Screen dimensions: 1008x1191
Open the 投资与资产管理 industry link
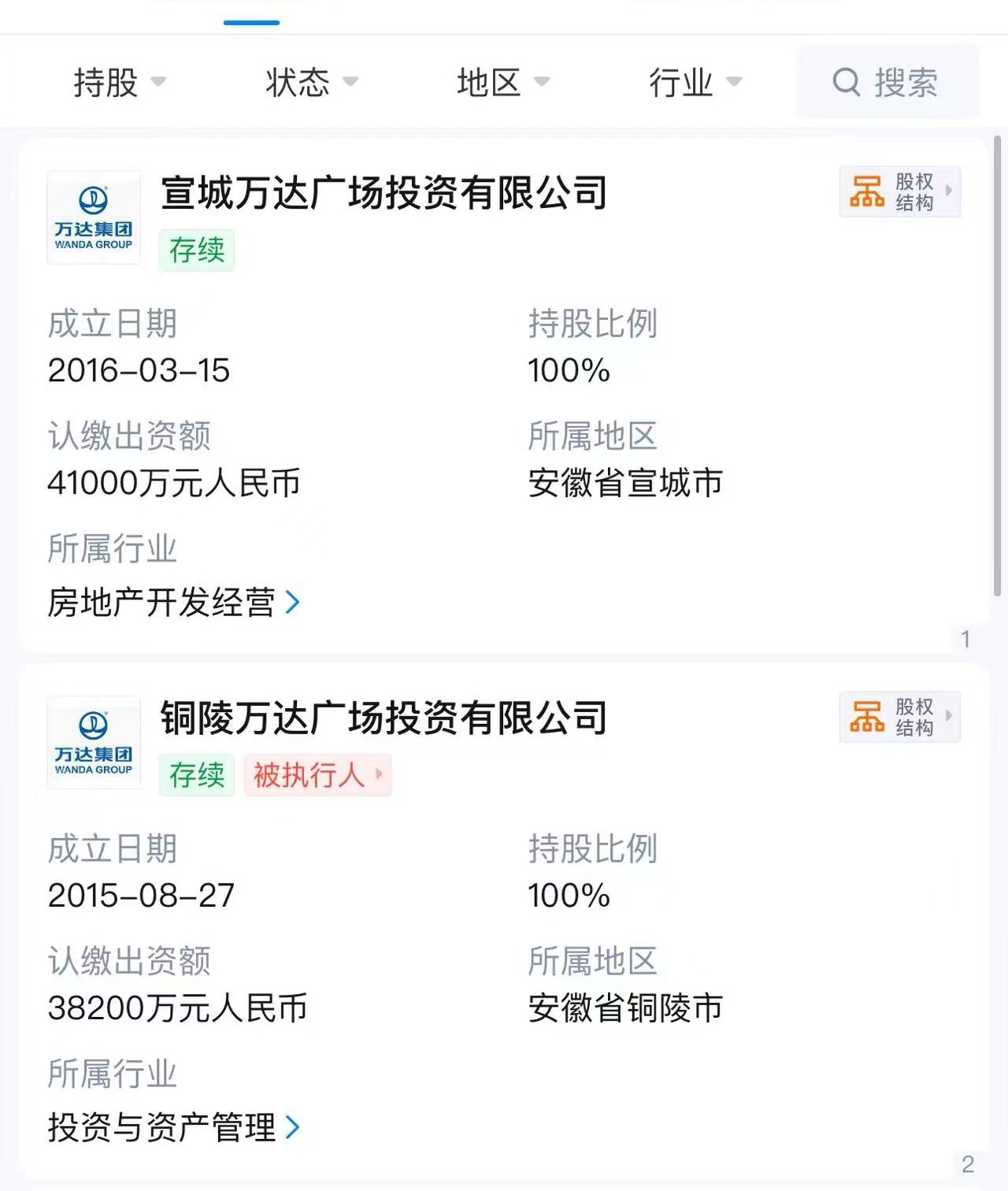point(173,1127)
